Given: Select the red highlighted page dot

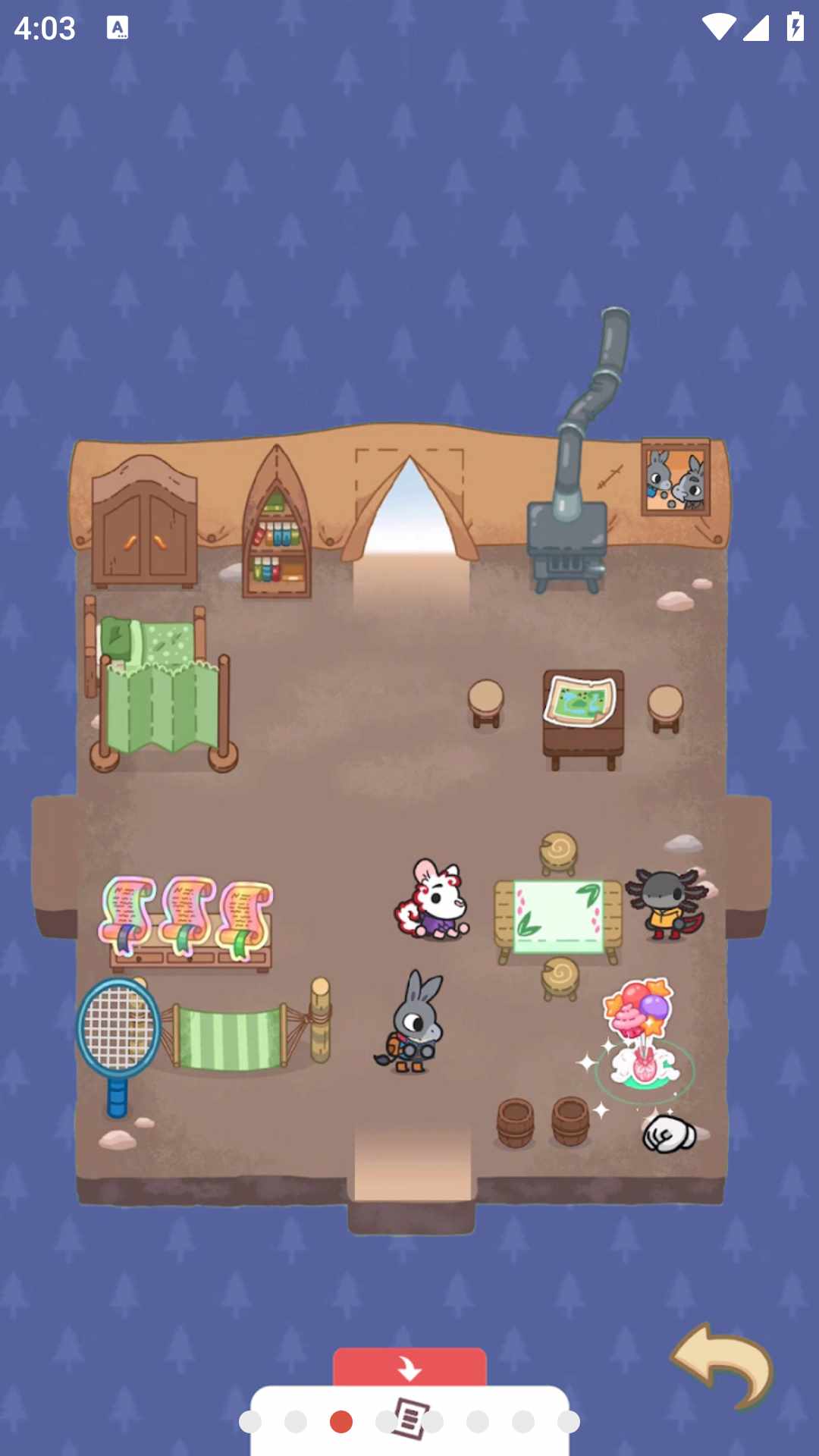Looking at the screenshot, I should 341,1422.
